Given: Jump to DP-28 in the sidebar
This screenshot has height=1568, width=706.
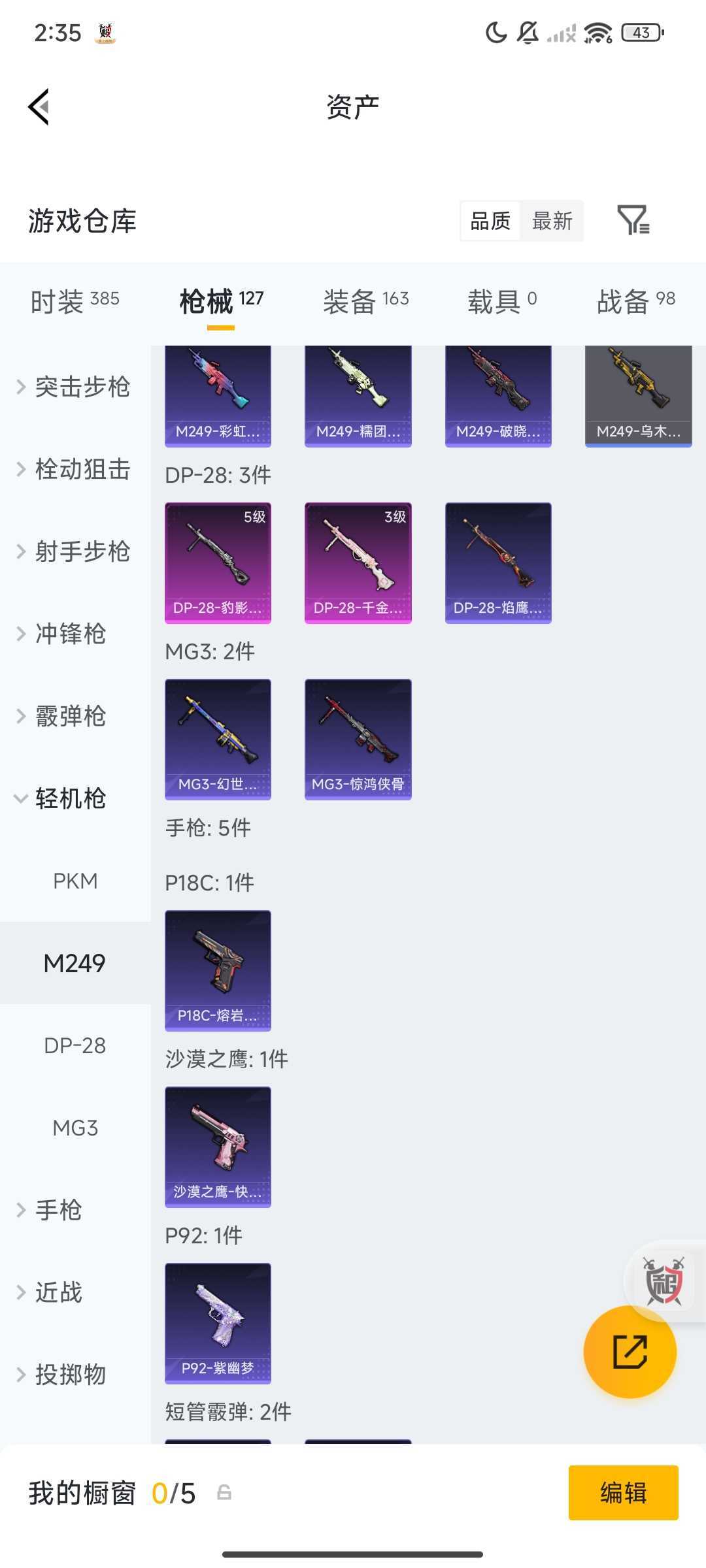Looking at the screenshot, I should point(75,1045).
